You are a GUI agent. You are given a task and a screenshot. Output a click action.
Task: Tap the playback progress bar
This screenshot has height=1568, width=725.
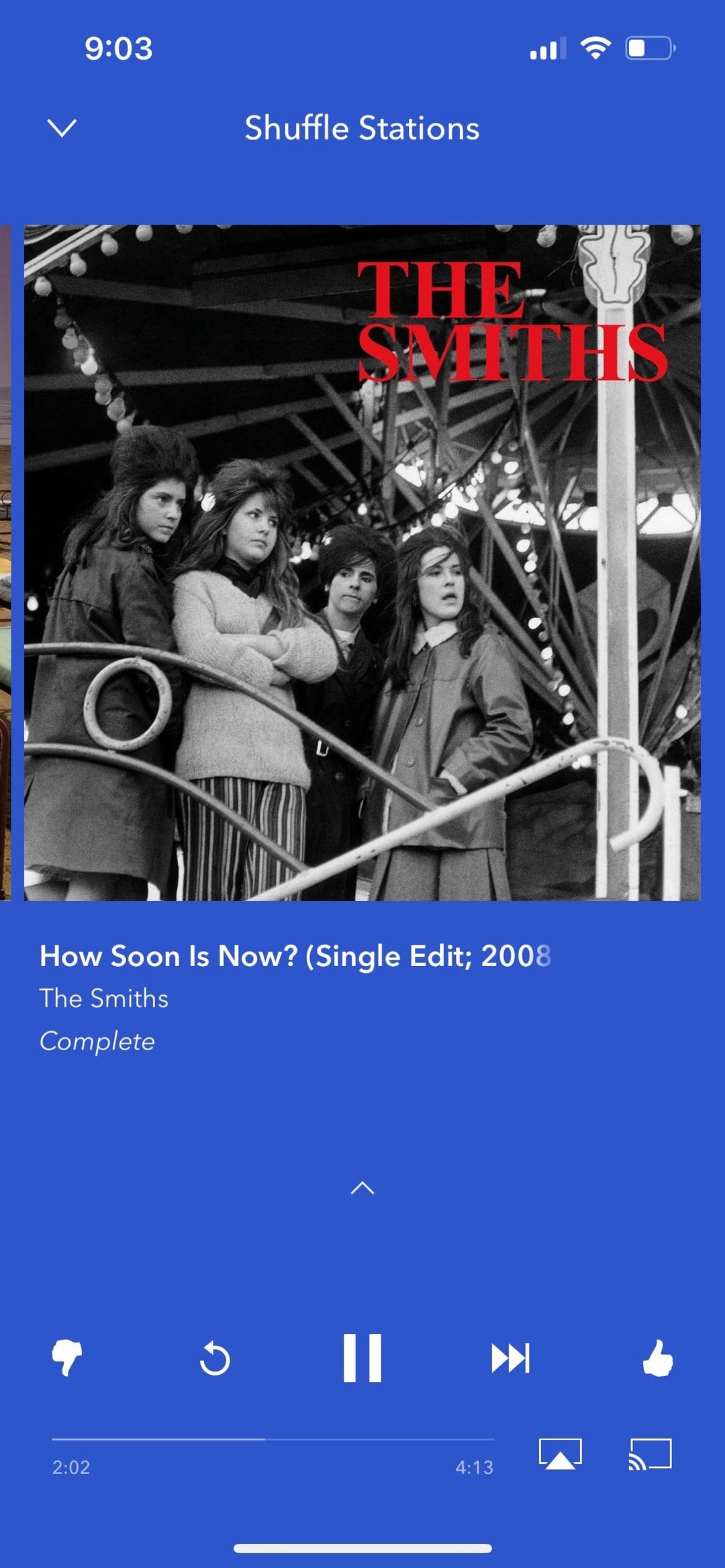click(x=273, y=1439)
